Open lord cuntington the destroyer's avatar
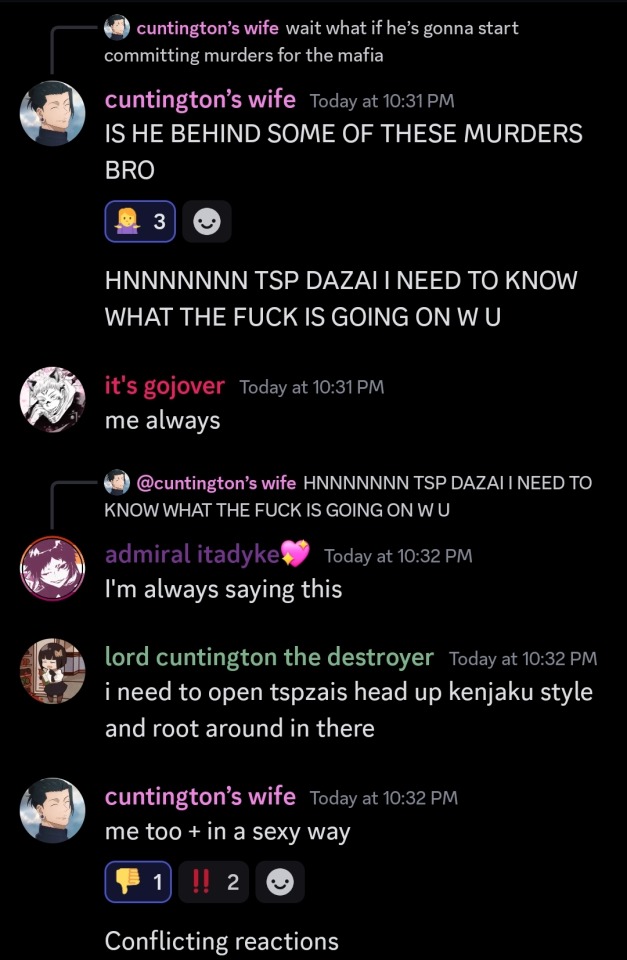This screenshot has width=627, height=960. [x=52, y=671]
